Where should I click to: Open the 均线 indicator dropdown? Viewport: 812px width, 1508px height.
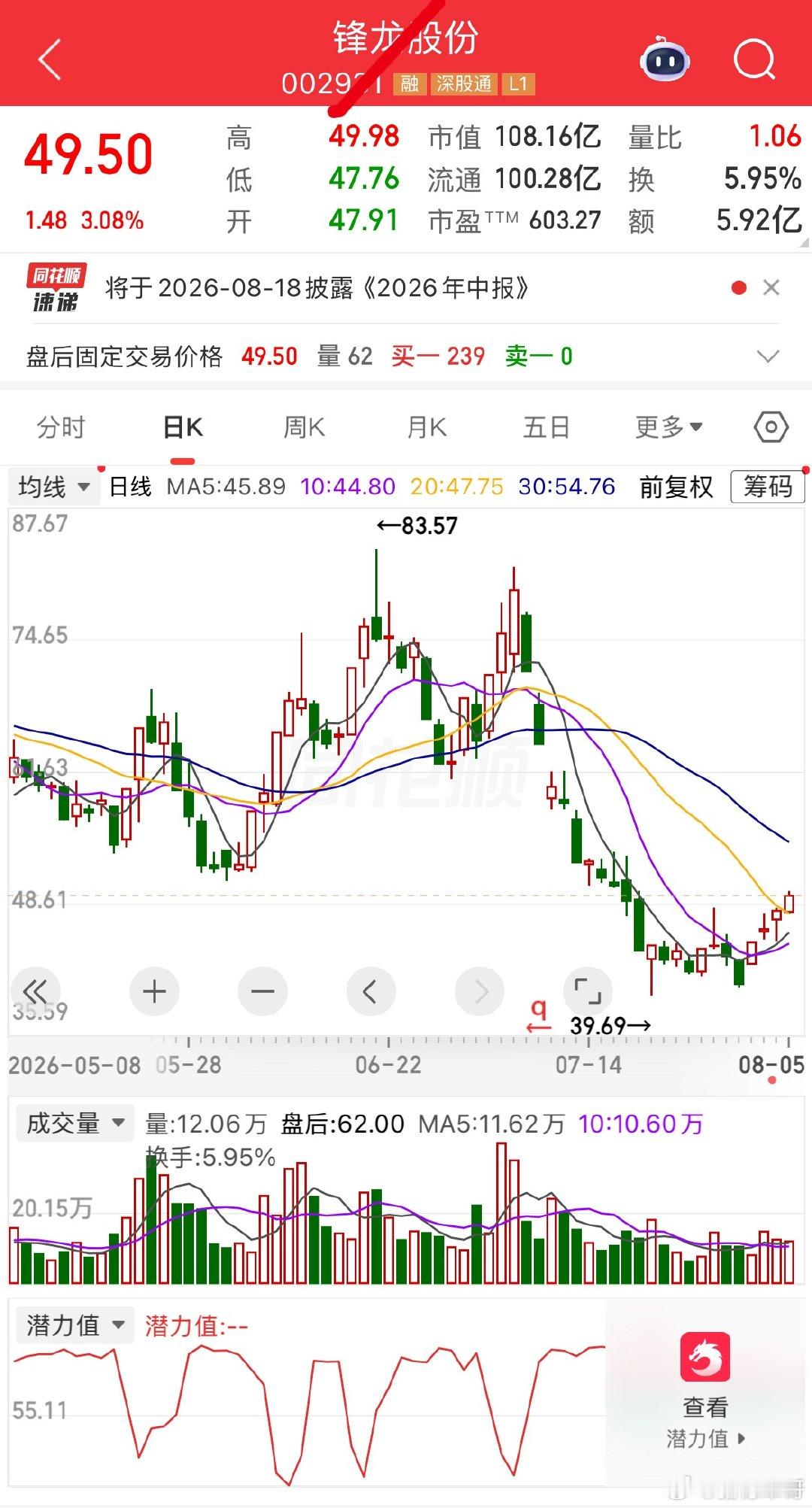[53, 487]
